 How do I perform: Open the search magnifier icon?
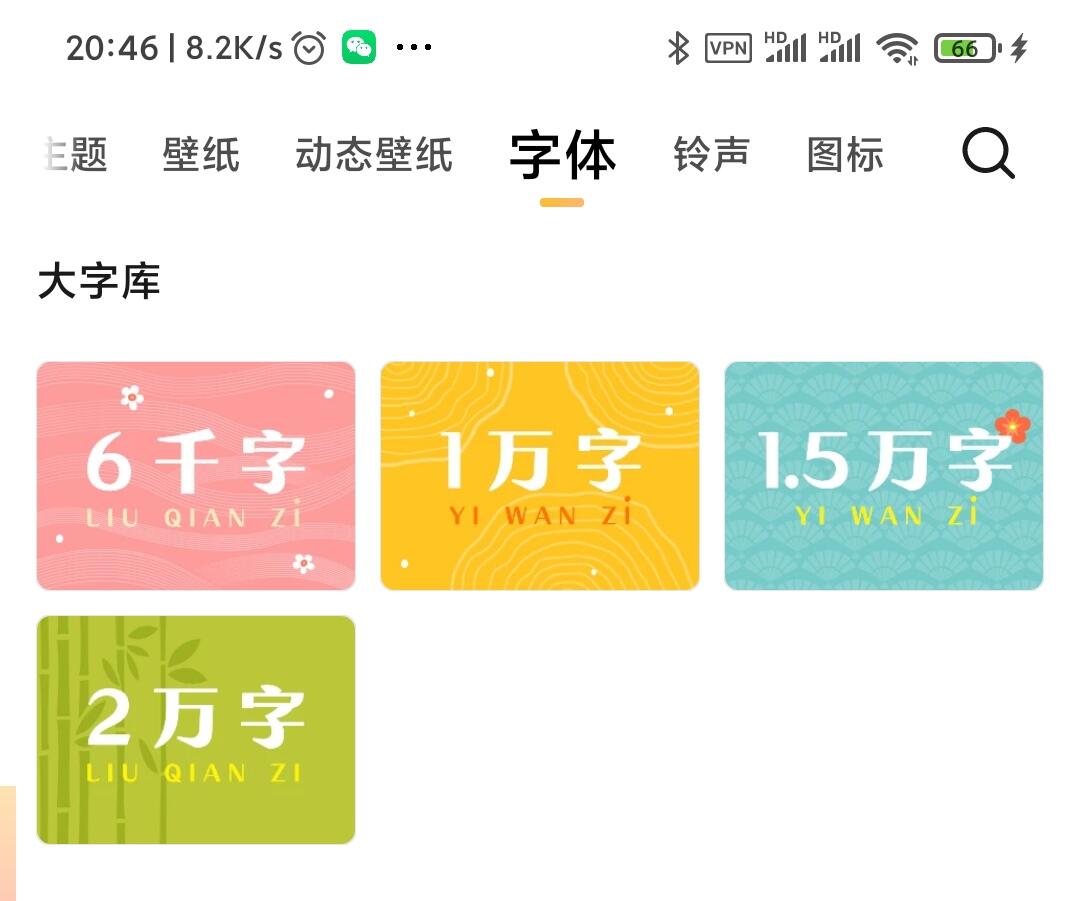pos(987,155)
